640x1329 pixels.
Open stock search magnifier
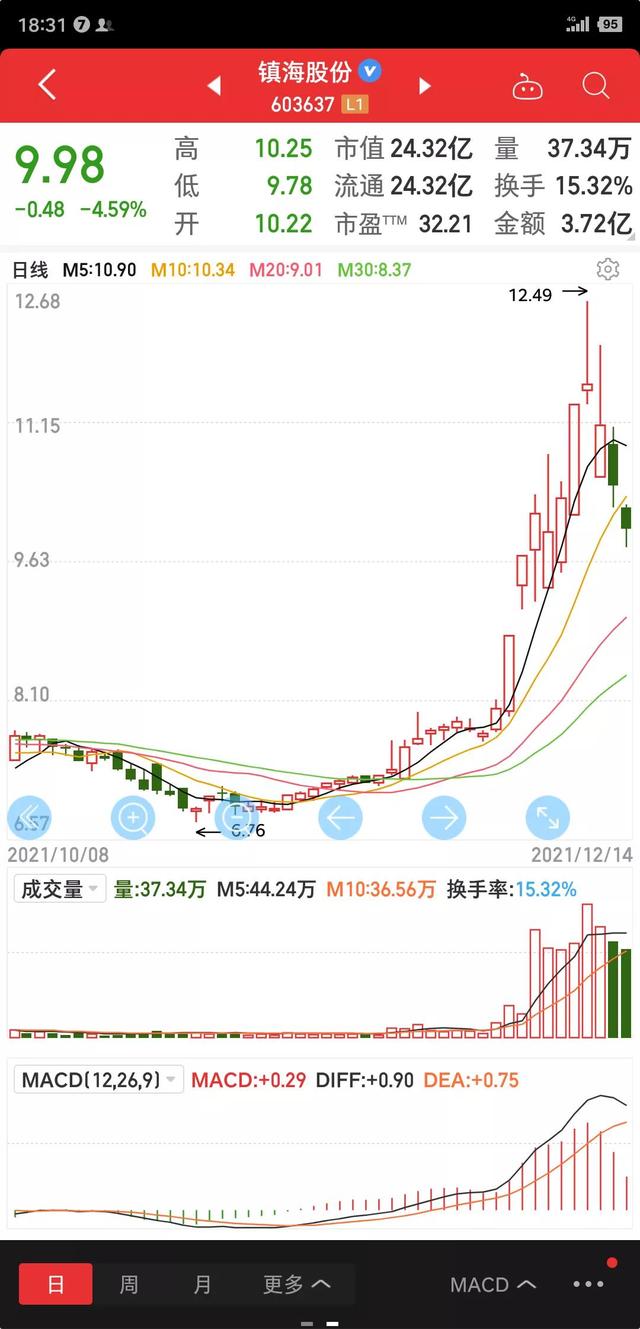click(x=596, y=86)
